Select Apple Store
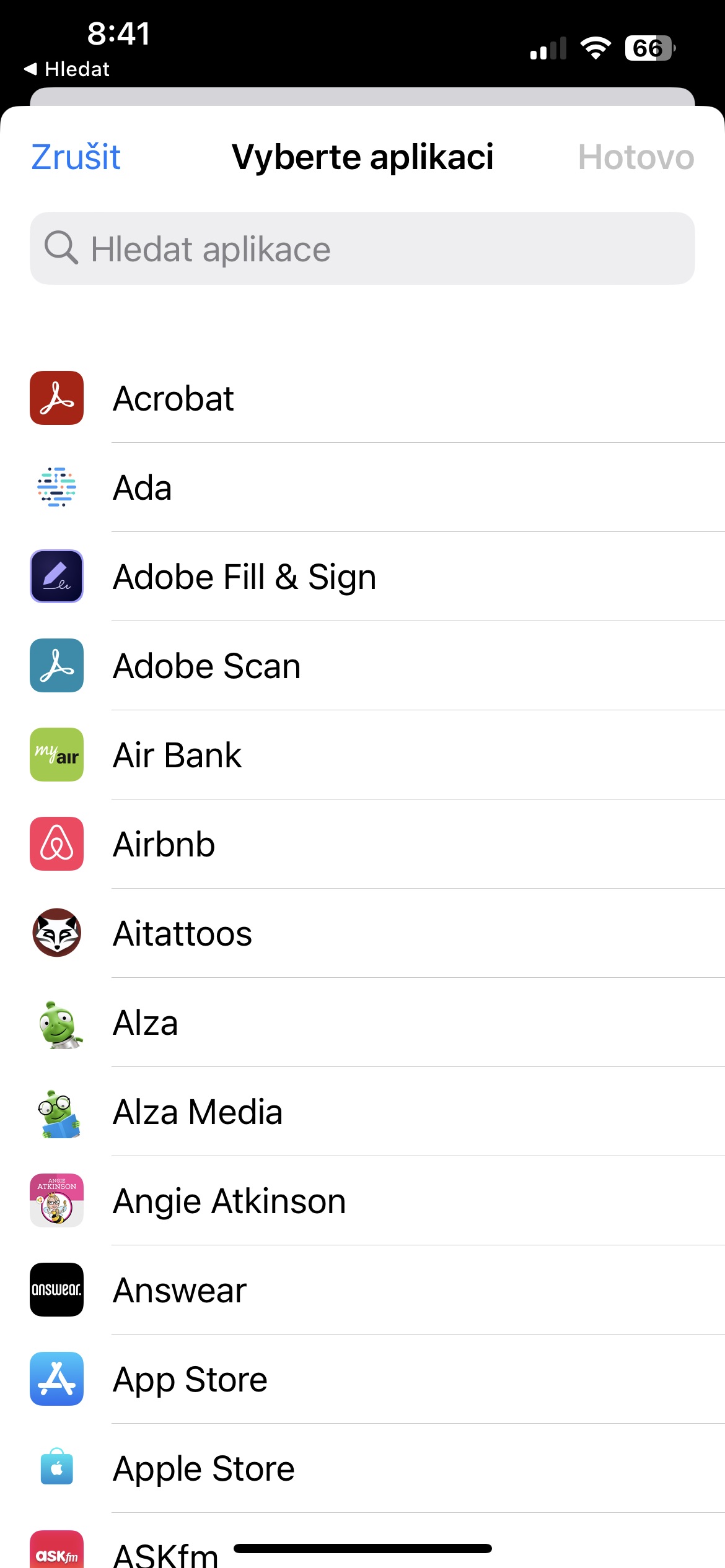 tap(362, 1468)
